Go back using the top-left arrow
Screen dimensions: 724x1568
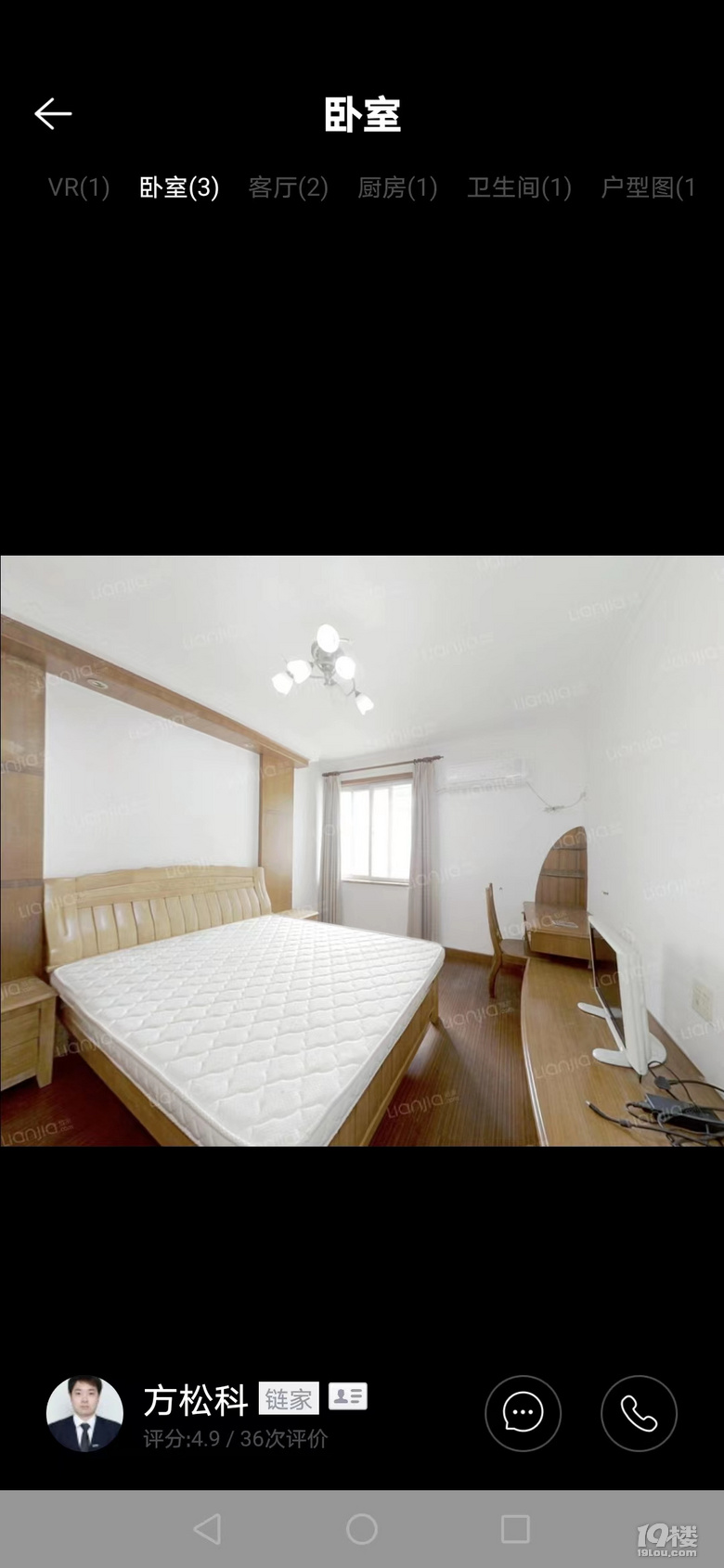tap(53, 114)
